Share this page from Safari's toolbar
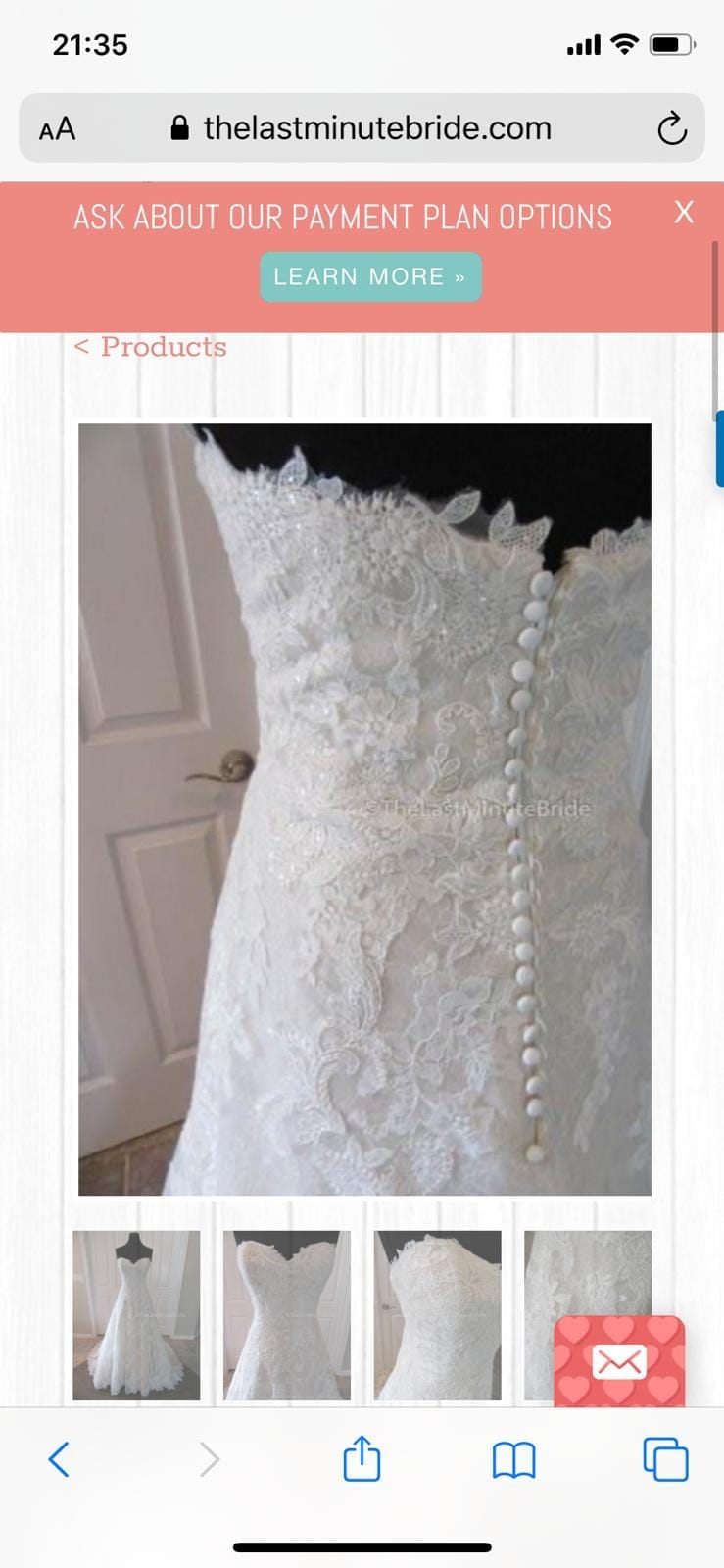Viewport: 724px width, 1568px height. [362, 1458]
